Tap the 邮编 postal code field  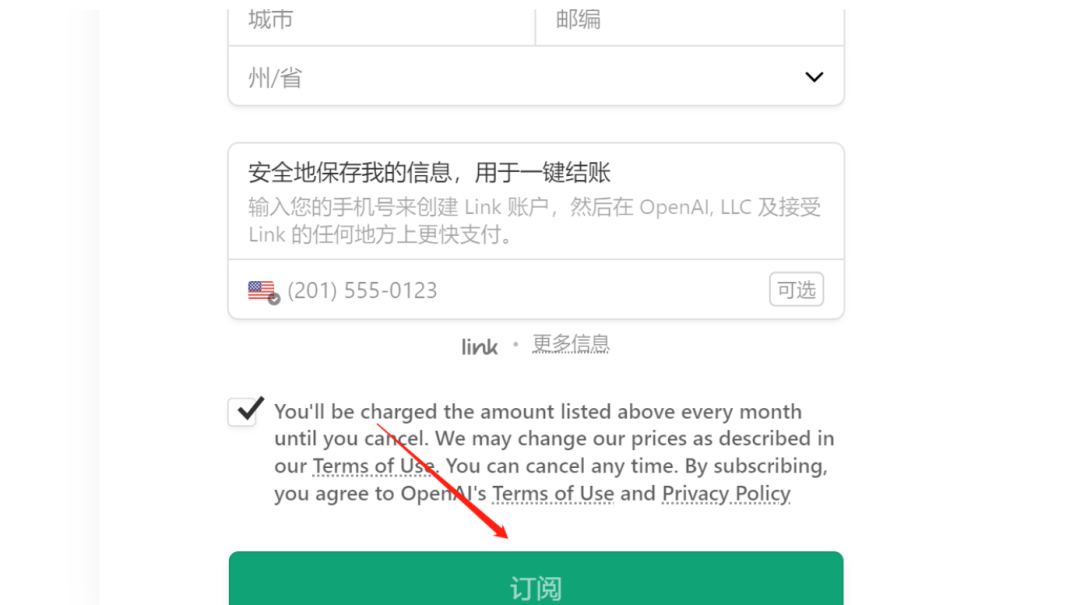click(x=688, y=22)
